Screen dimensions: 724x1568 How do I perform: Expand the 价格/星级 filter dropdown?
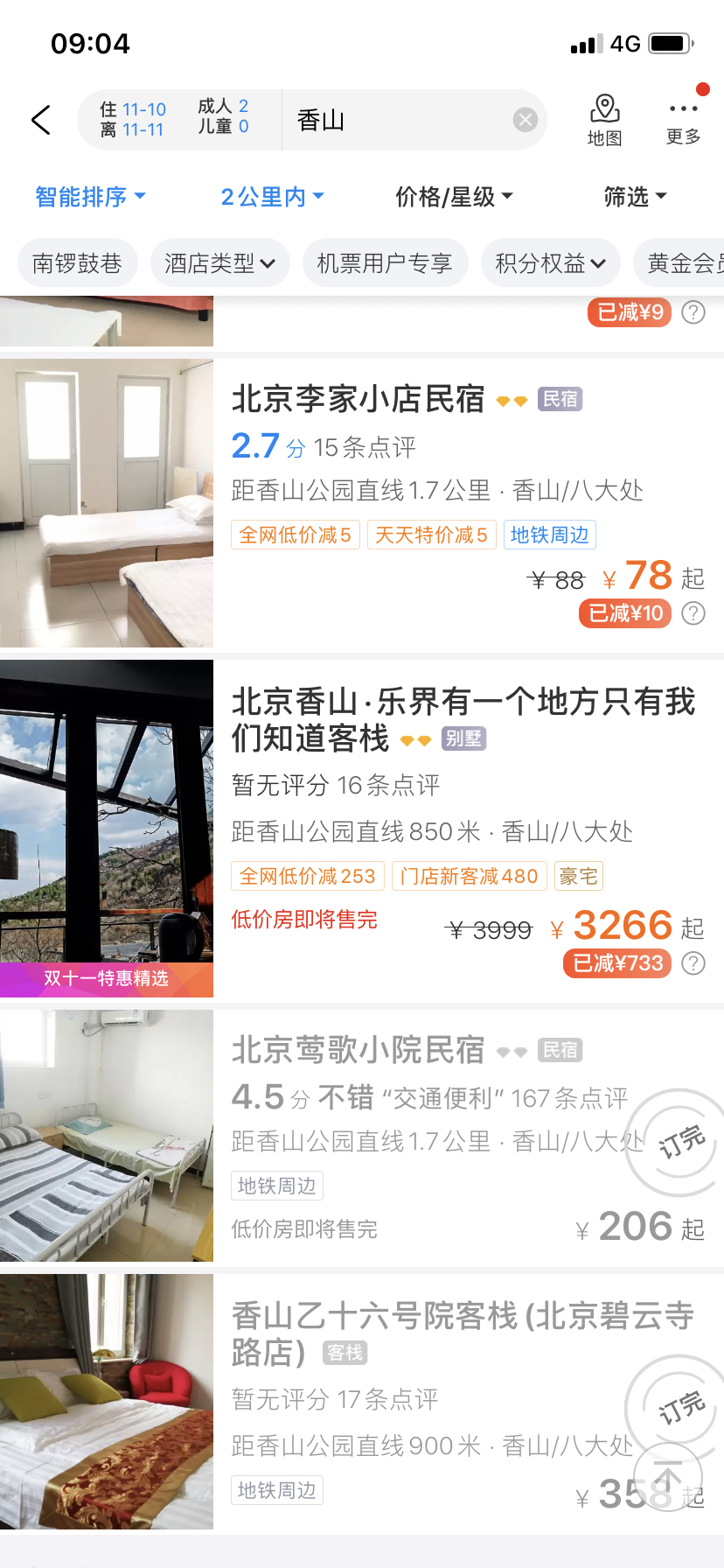tap(453, 197)
